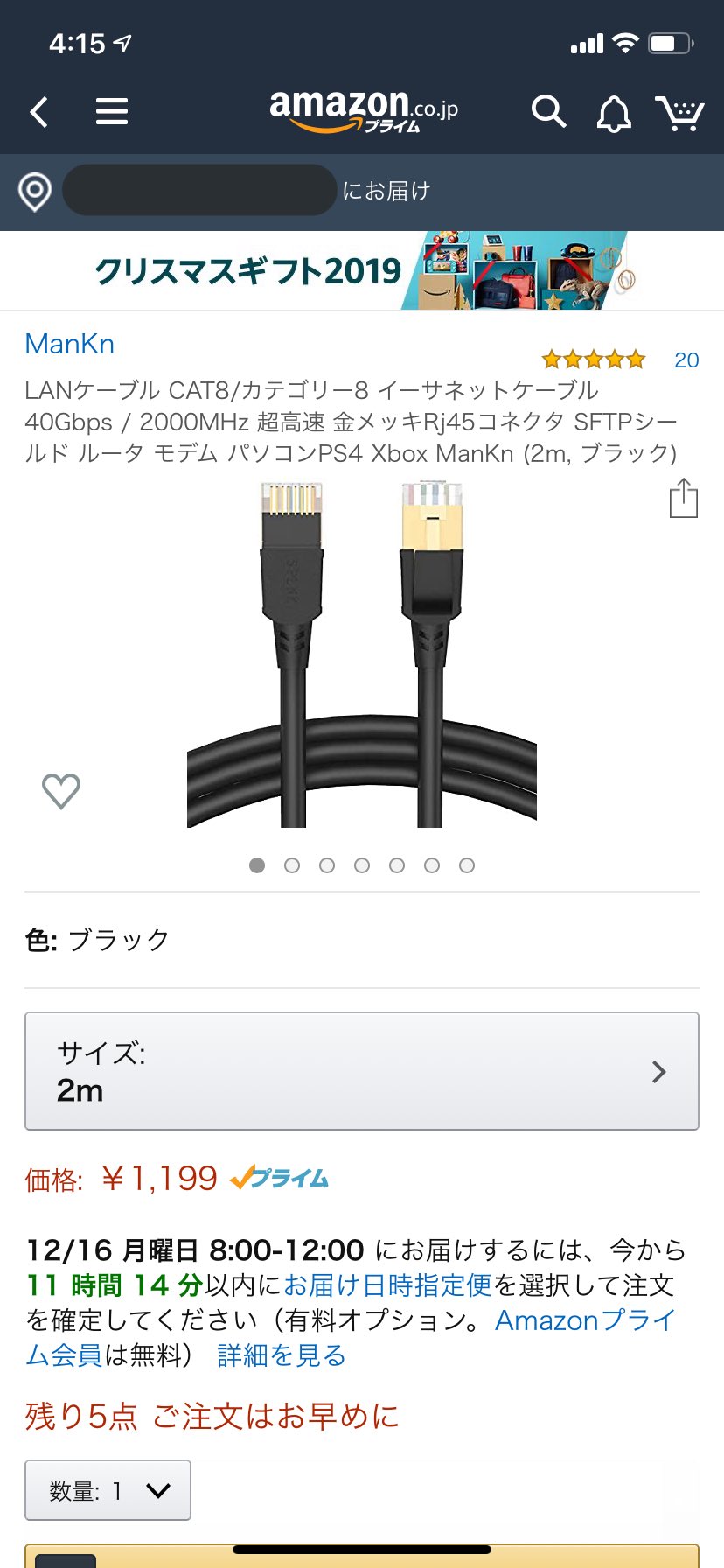Screen dimensions: 724x1568
Task: Open the LAN cable product photo
Action: 362,653
